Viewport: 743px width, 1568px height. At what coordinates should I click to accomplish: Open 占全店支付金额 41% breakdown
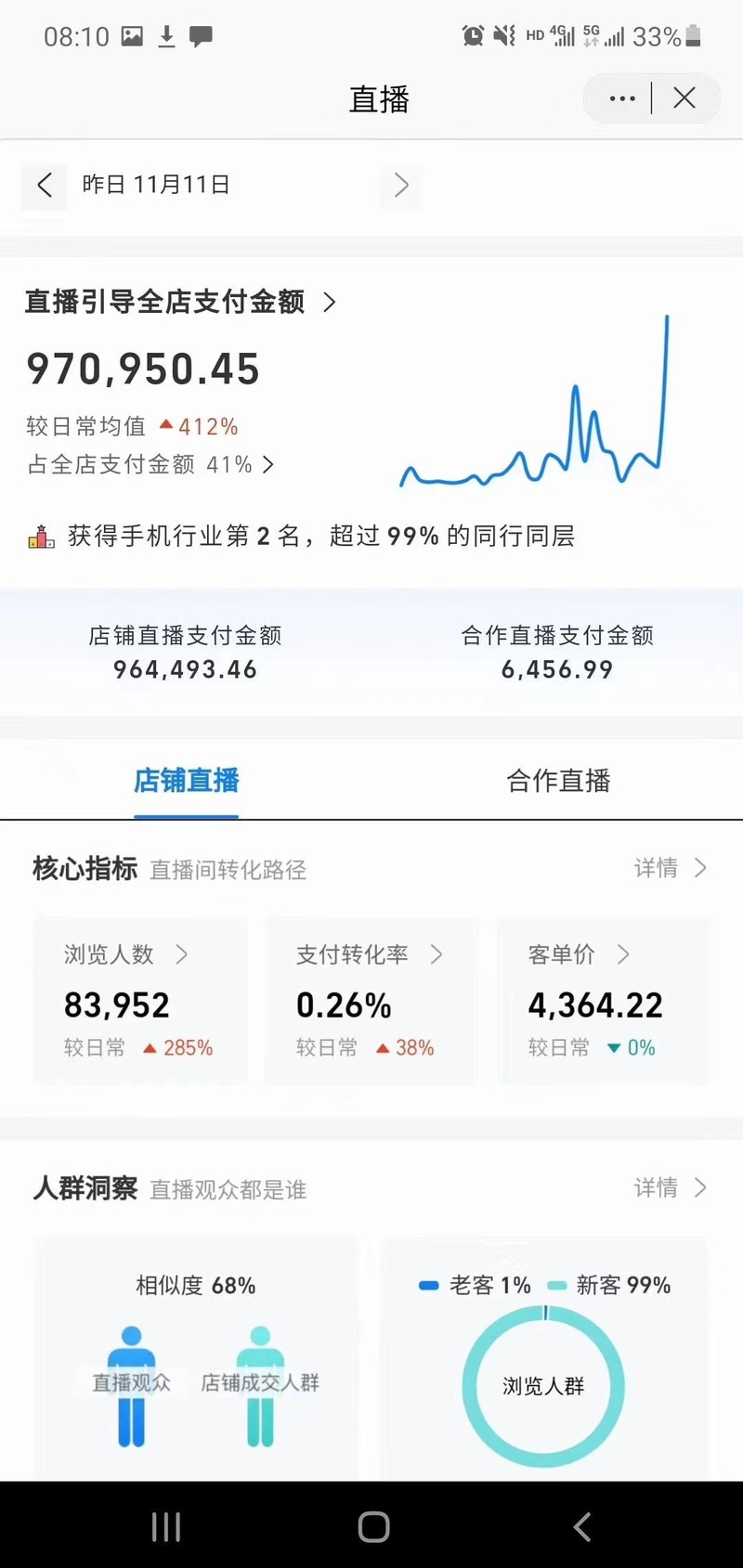pos(151,464)
